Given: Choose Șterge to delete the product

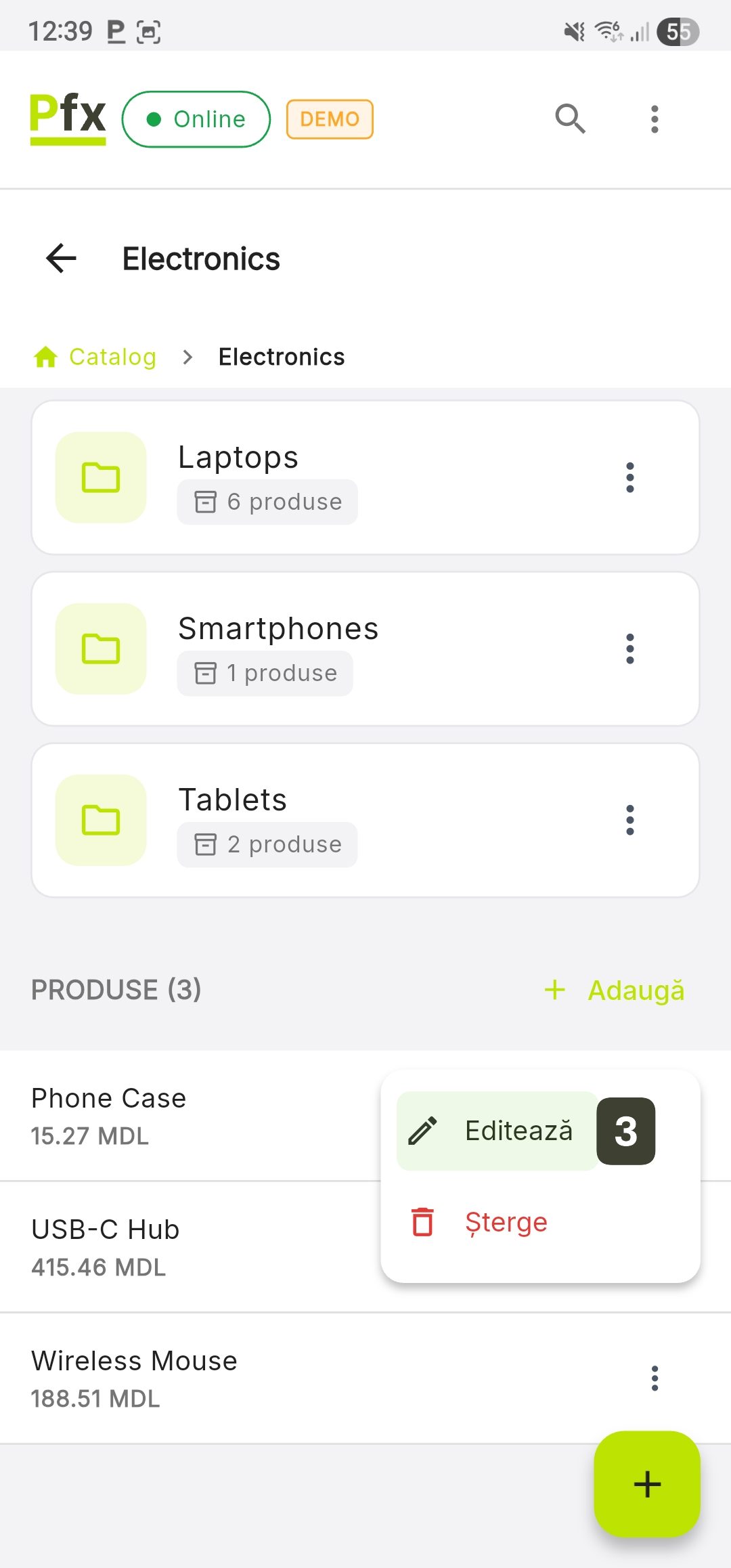Looking at the screenshot, I should (504, 1223).
